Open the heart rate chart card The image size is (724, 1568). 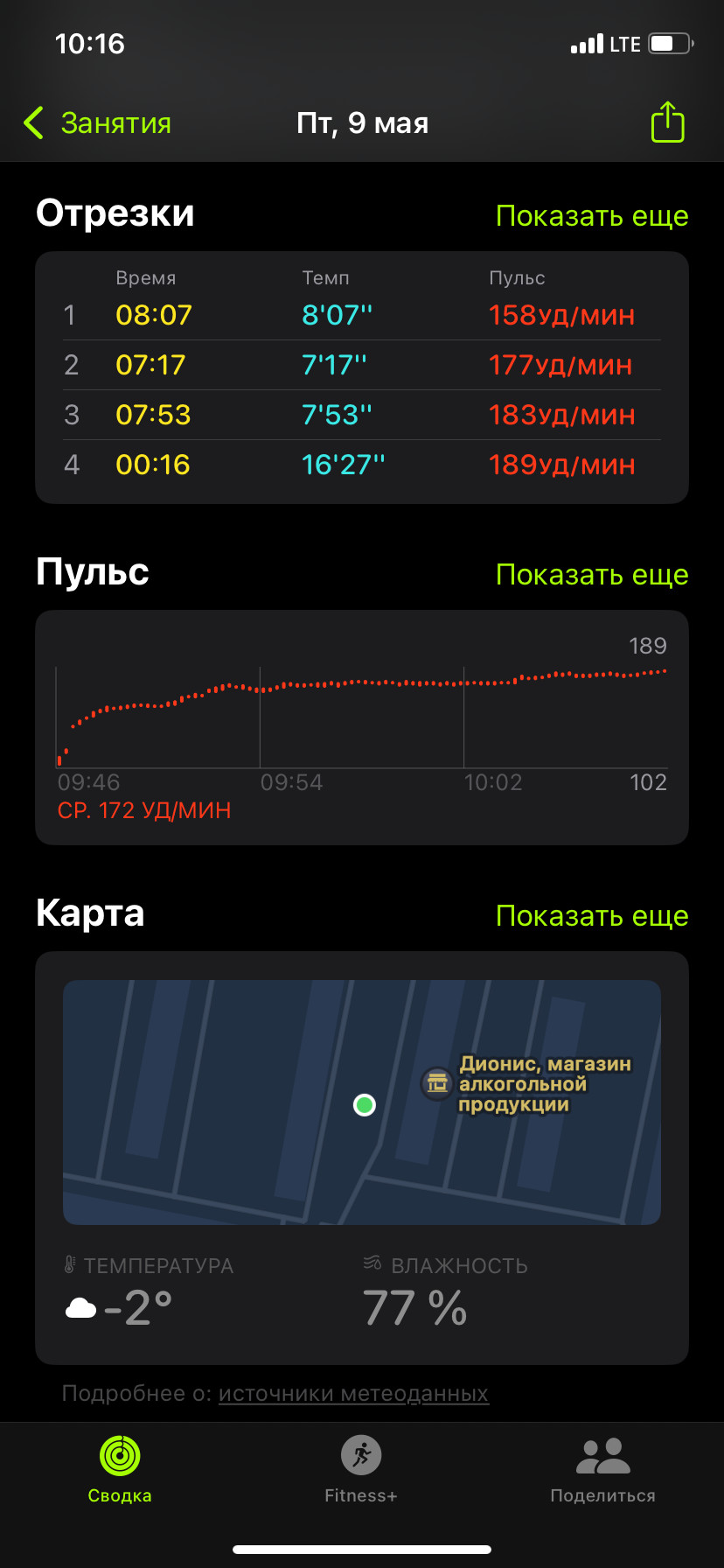click(362, 727)
